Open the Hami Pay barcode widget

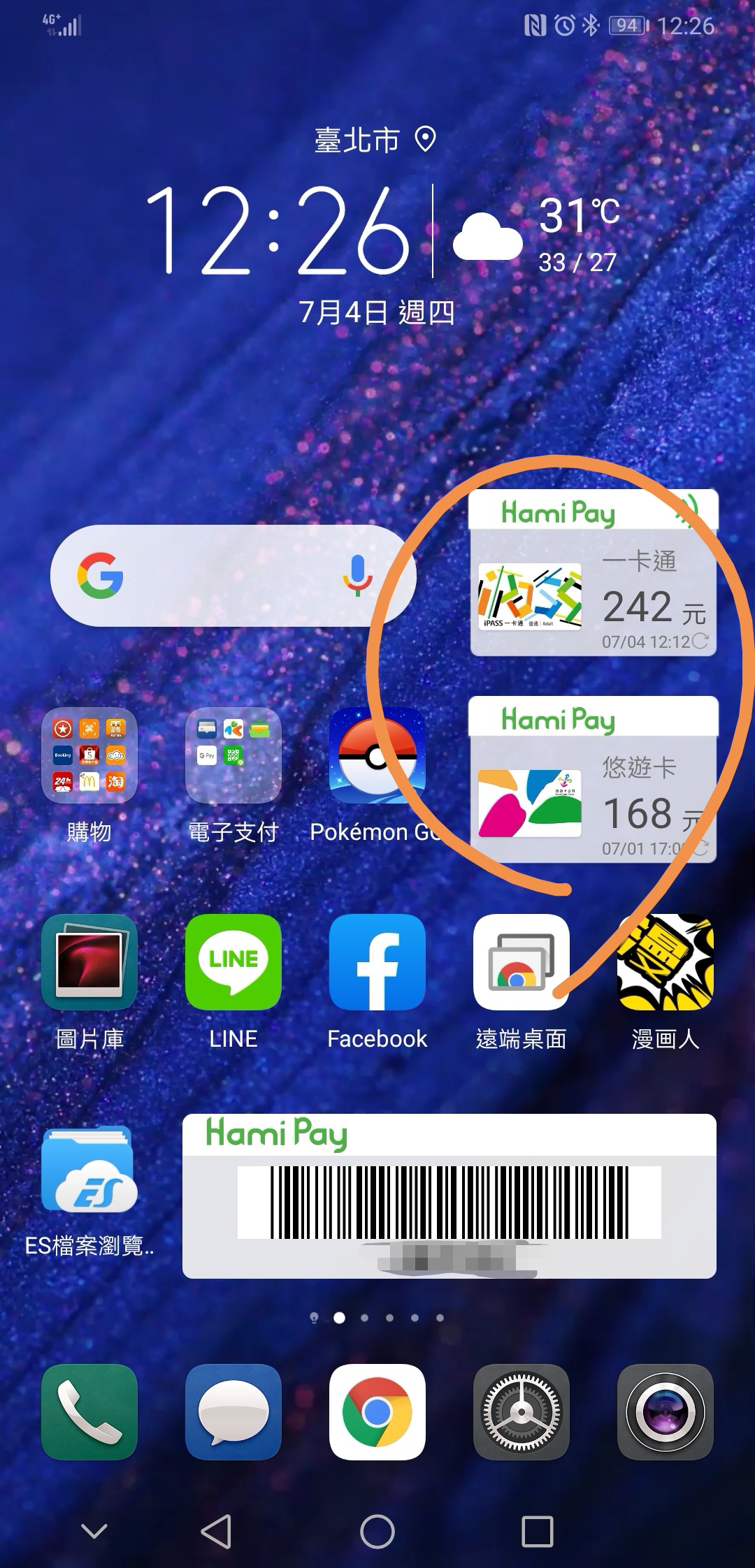[449, 1196]
